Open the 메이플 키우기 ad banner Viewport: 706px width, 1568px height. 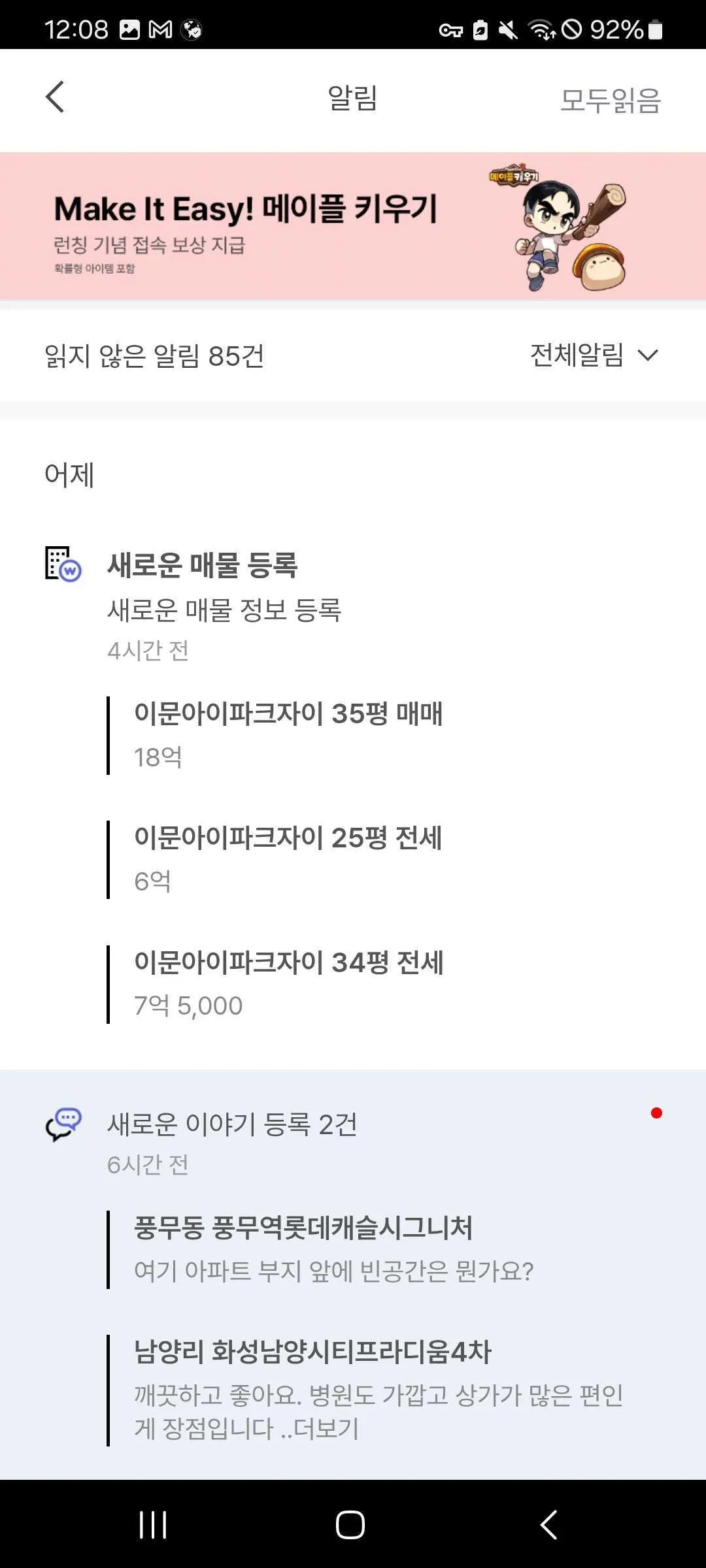[x=353, y=227]
